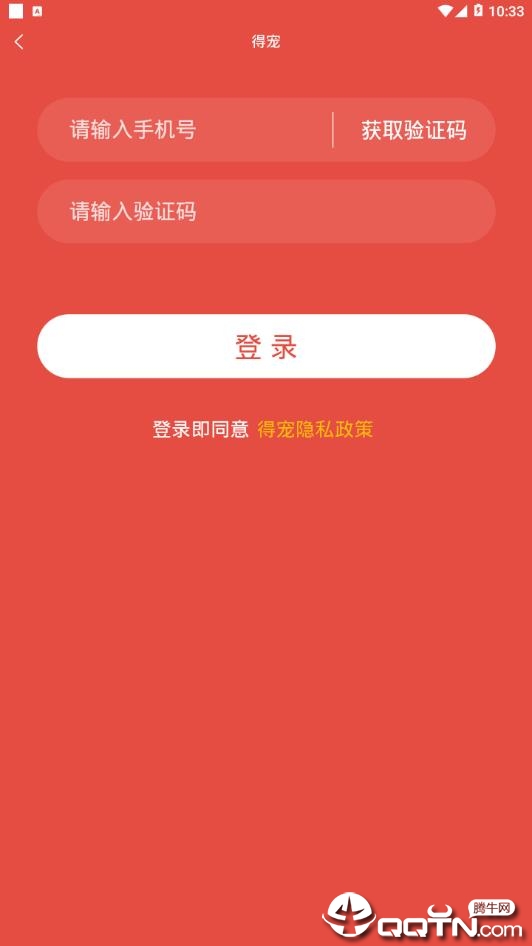Tap the phone number field (请输入手机号)
This screenshot has width=532, height=946.
pyautogui.click(x=184, y=130)
